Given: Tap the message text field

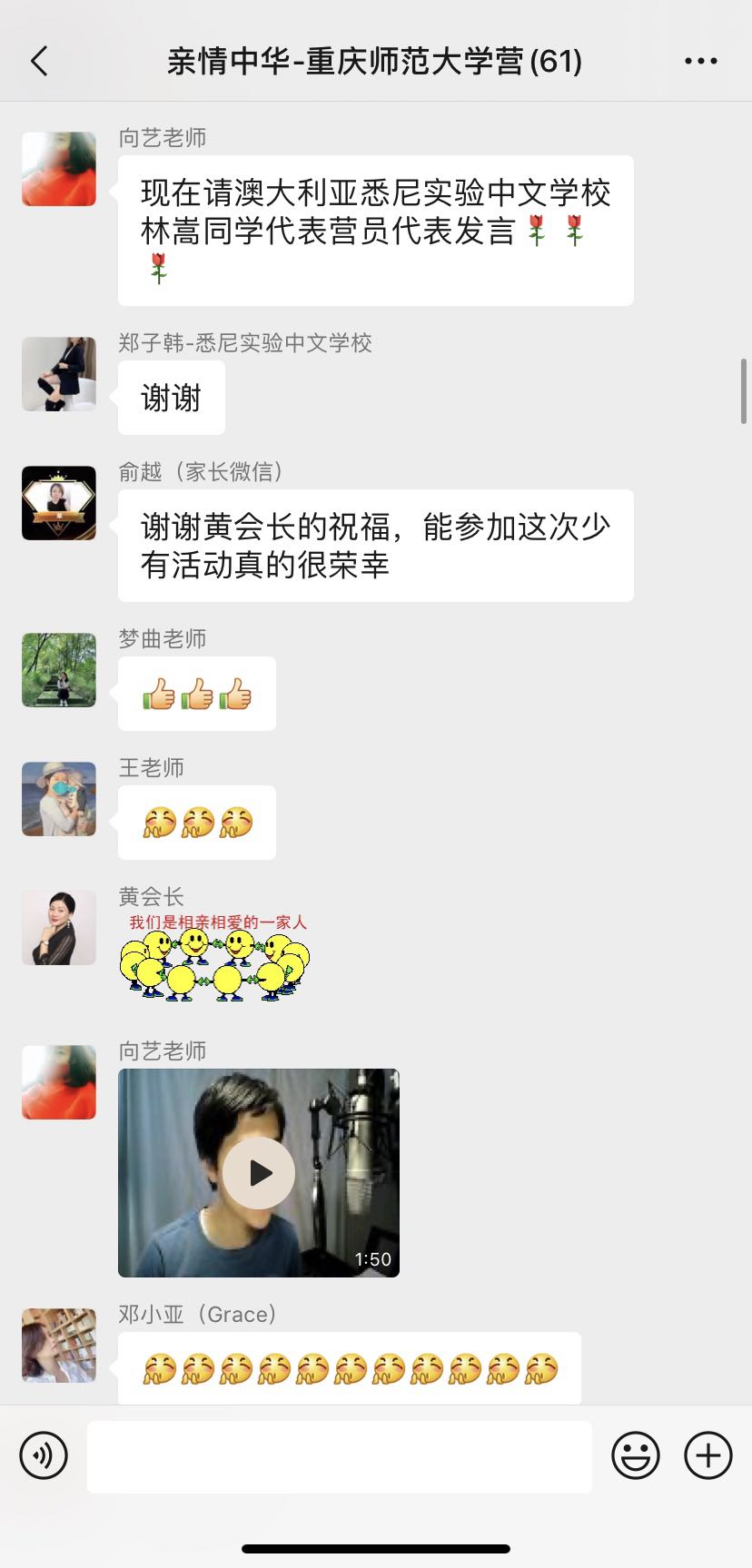Looking at the screenshot, I should pos(339,1456).
